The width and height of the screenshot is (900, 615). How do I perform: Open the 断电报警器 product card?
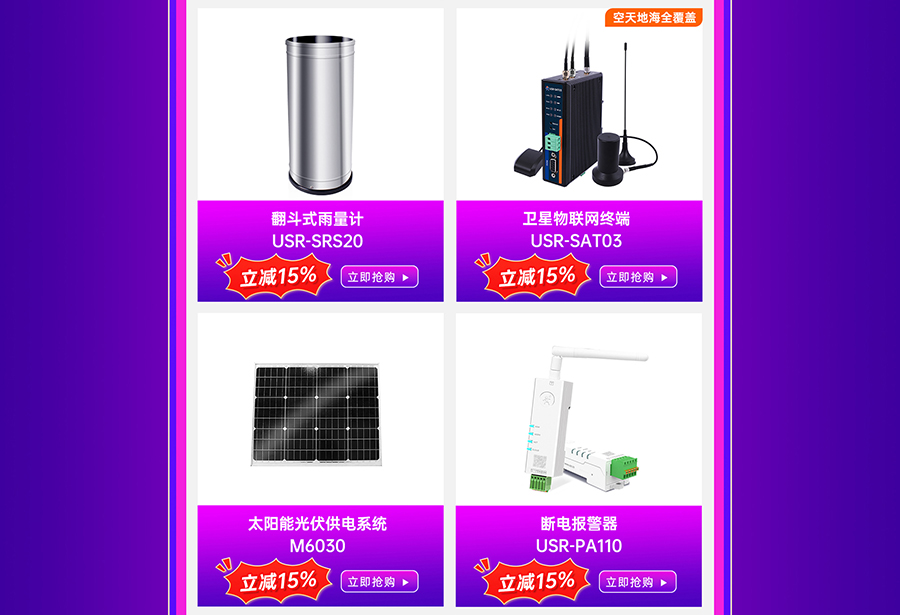click(579, 415)
